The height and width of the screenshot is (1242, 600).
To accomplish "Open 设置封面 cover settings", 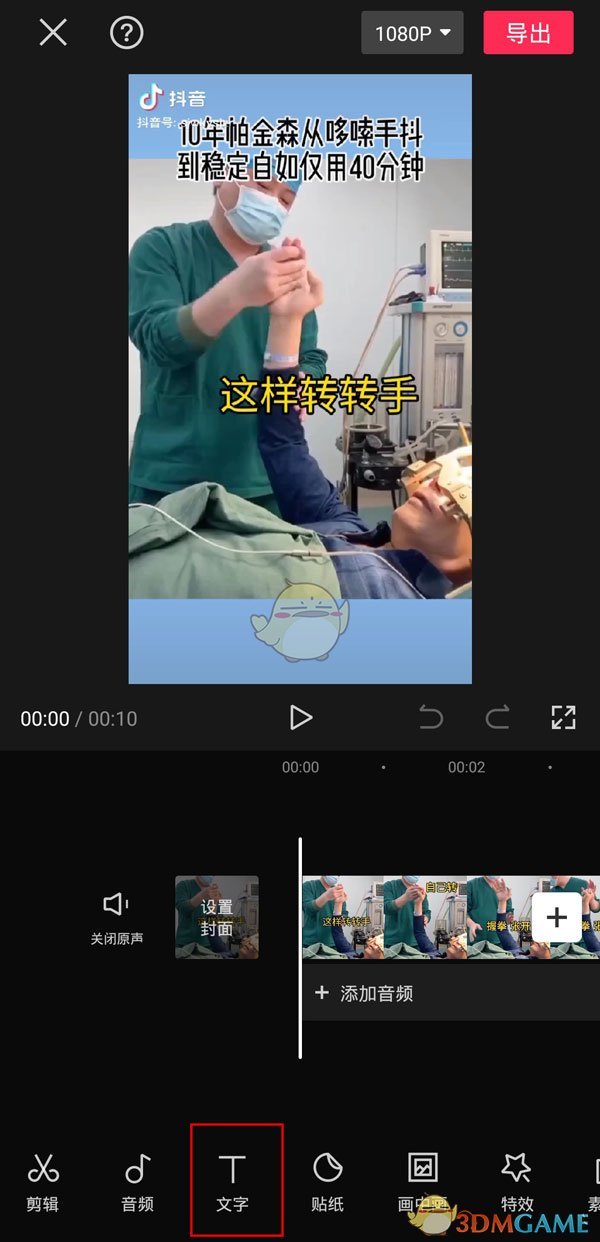I will pyautogui.click(x=217, y=917).
